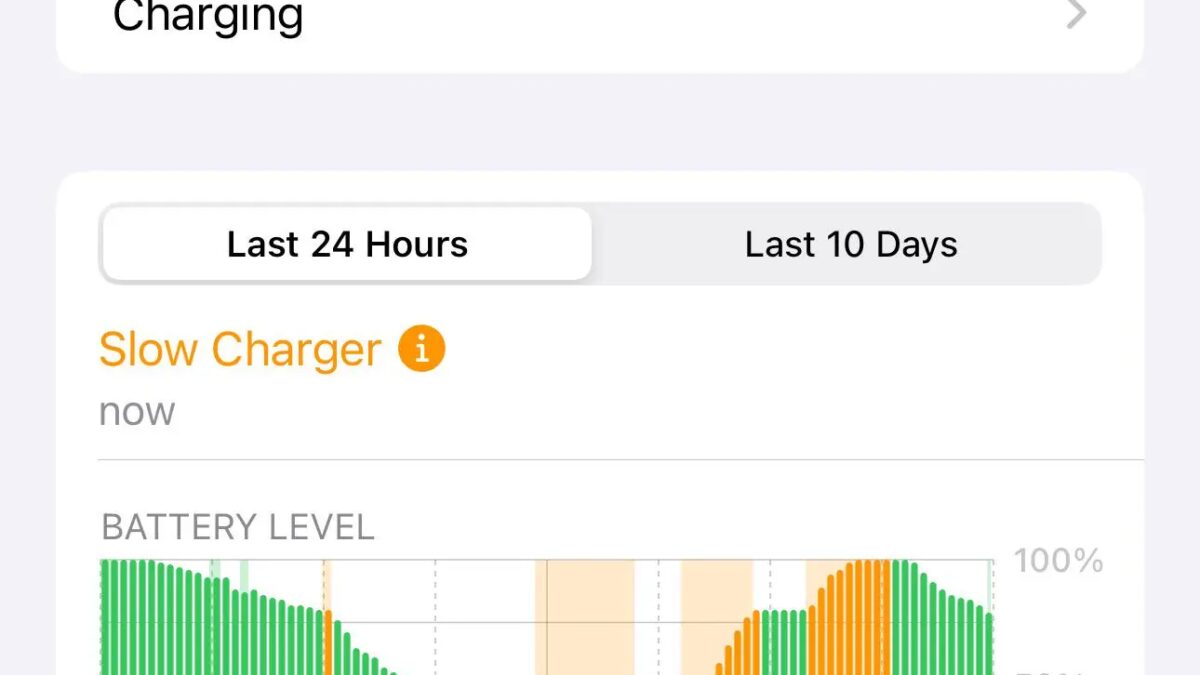
Task: Select the Last 24 Hours segment
Action: click(x=347, y=245)
